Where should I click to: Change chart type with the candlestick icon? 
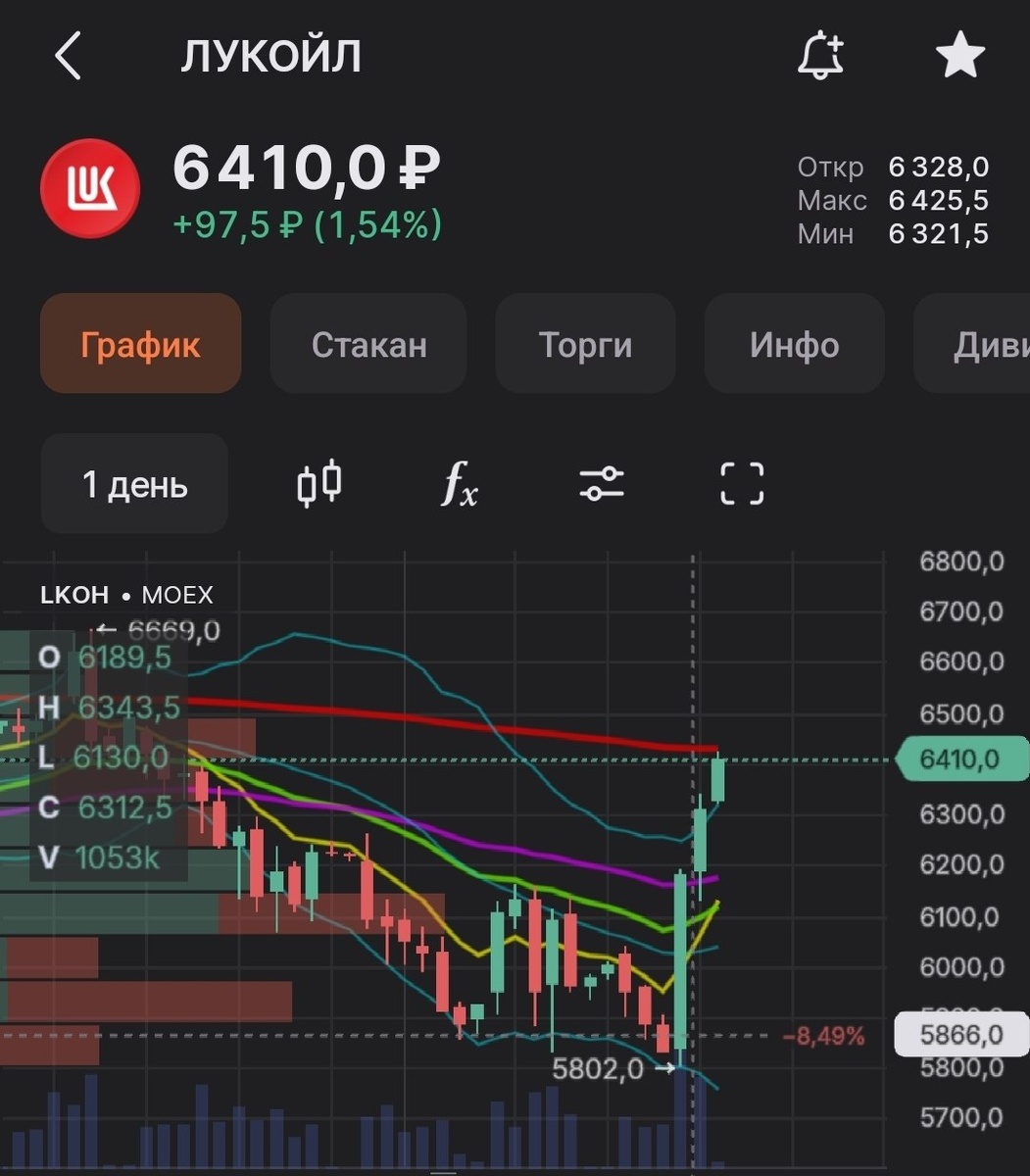tap(319, 483)
